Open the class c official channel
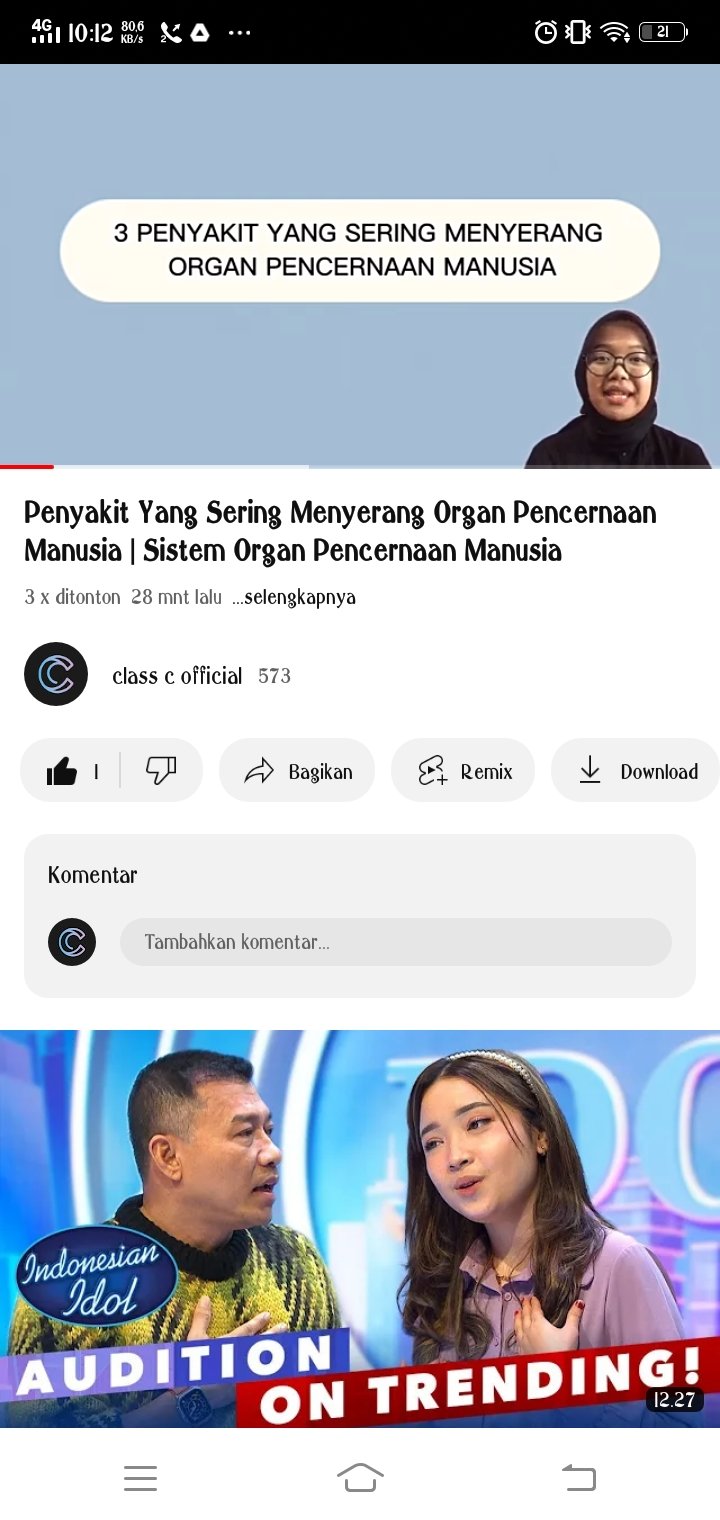 [x=176, y=676]
